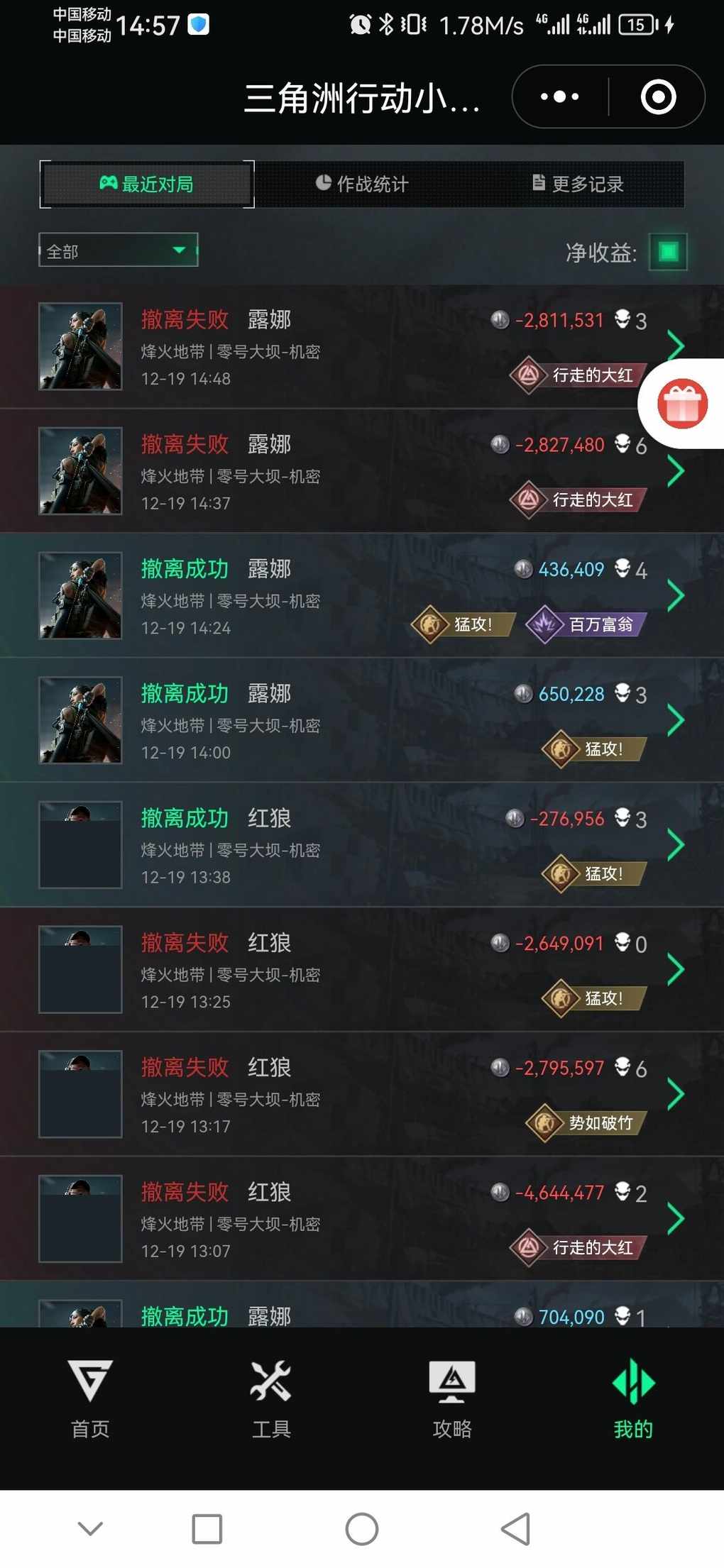Open the mini program overflow menu

pyautogui.click(x=560, y=97)
